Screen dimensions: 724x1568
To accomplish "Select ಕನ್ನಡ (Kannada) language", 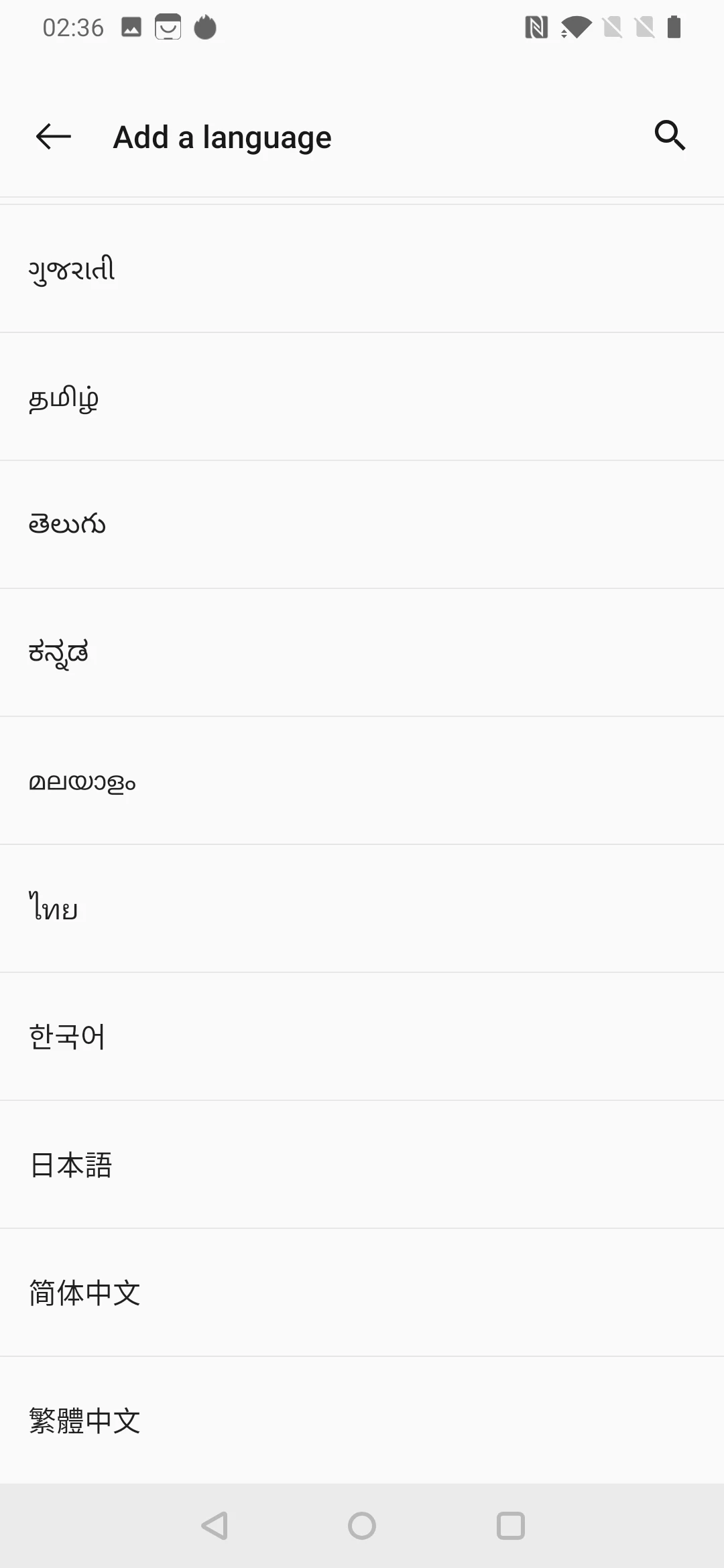I will pyautogui.click(x=362, y=653).
